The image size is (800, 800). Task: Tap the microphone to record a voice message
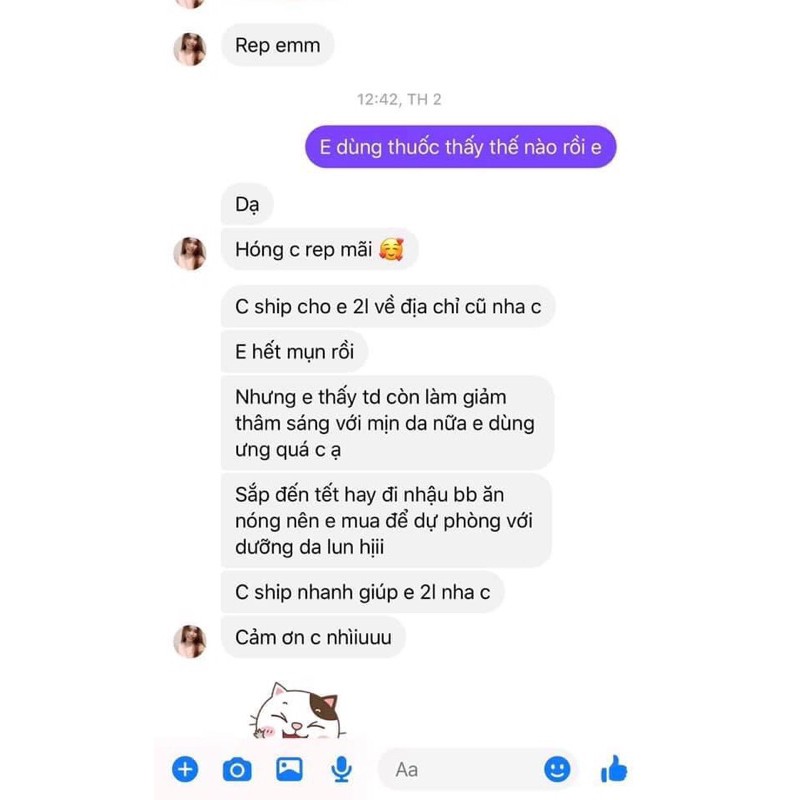pos(342,769)
